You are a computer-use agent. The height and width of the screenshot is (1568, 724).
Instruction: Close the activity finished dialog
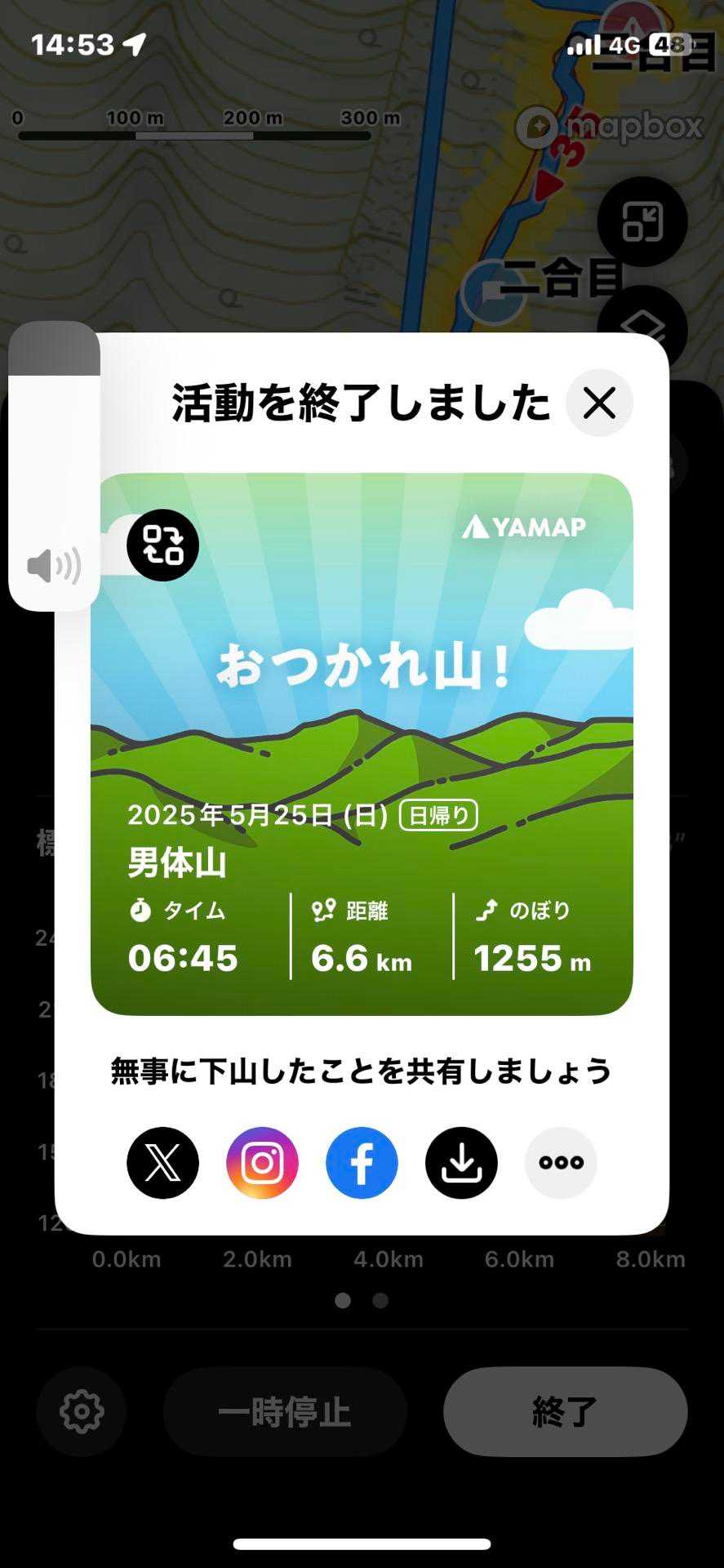[x=599, y=403]
